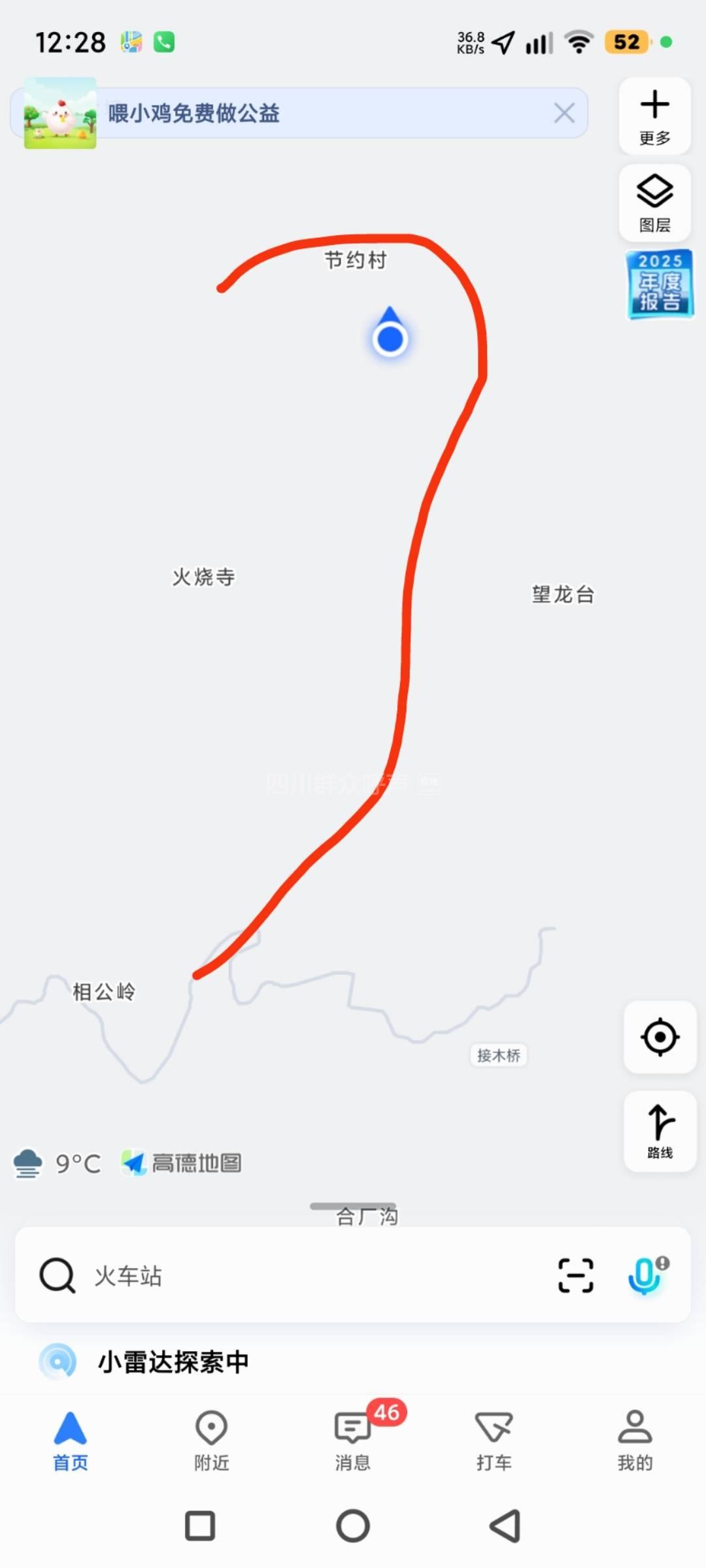706x1568 pixels.
Task: Go to the 我的 profile tab
Action: coord(635,1441)
